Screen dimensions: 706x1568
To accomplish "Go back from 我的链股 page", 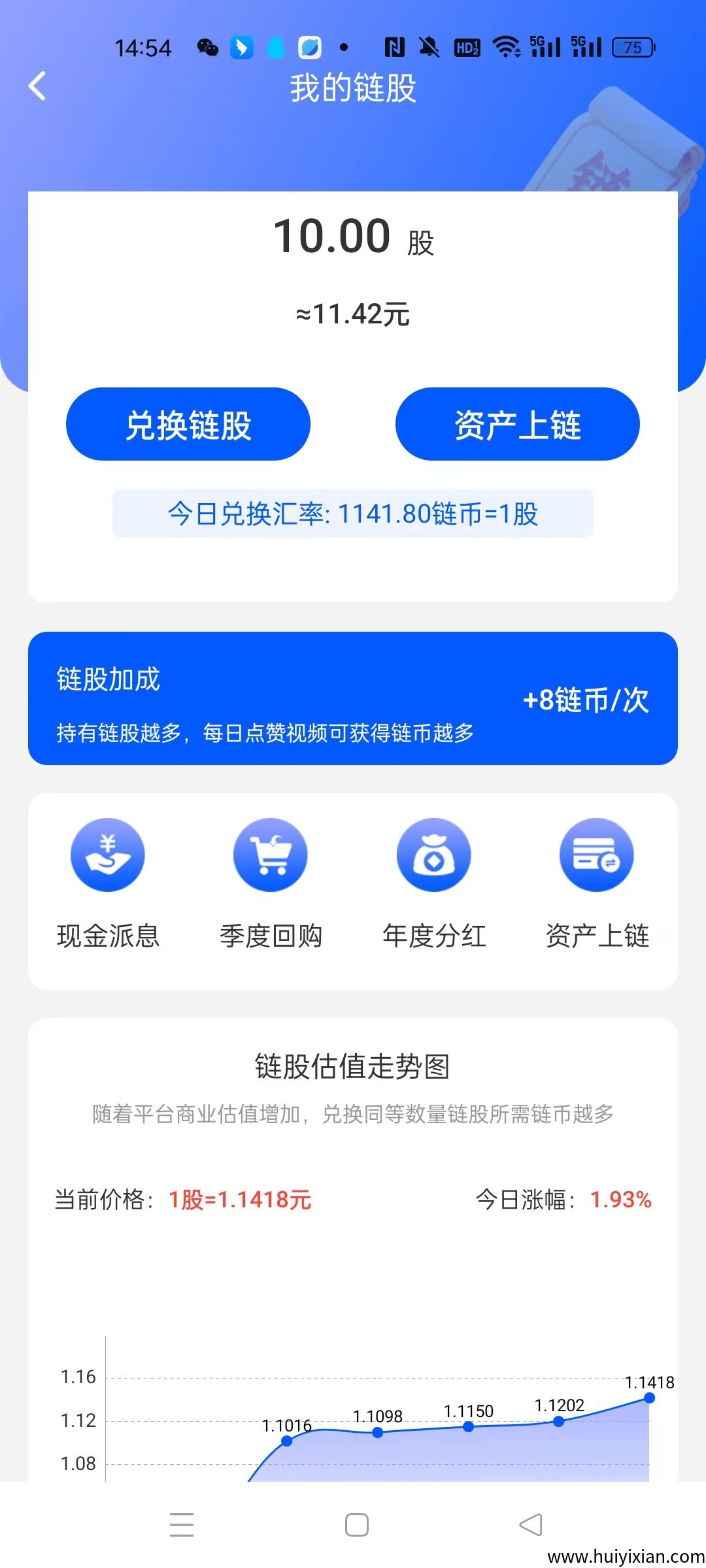I will (37, 86).
